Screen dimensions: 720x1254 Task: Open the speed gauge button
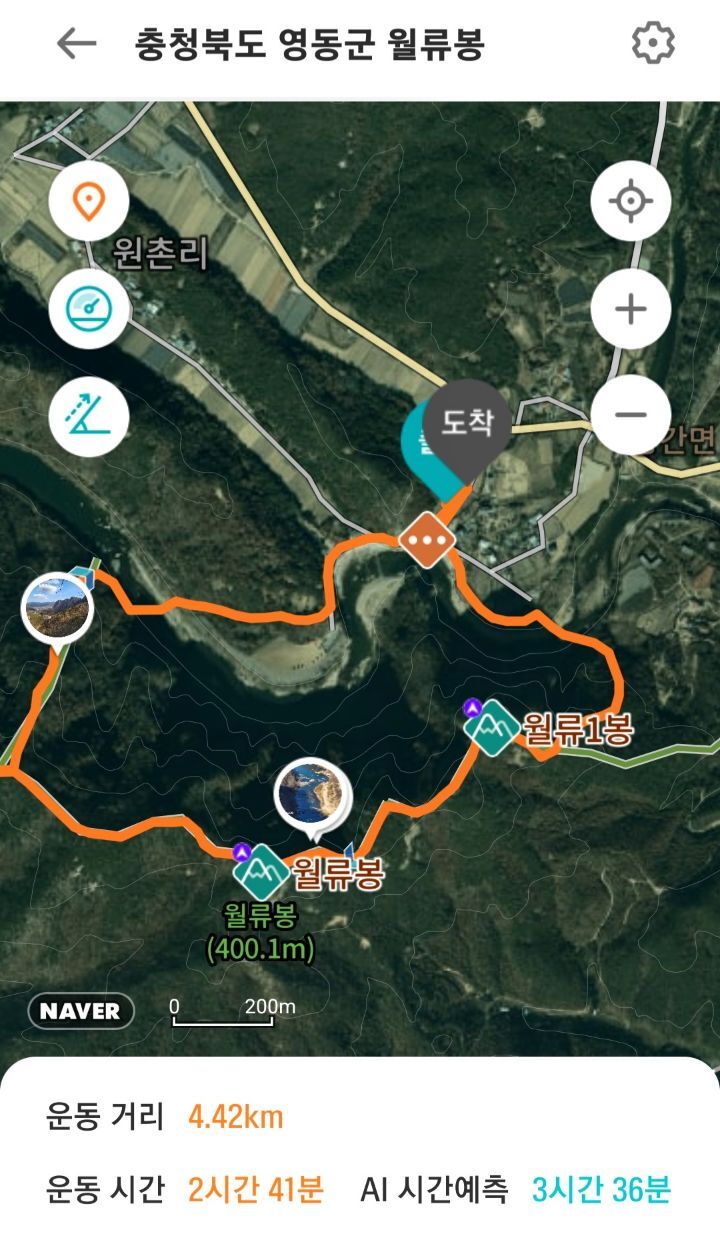click(x=90, y=309)
